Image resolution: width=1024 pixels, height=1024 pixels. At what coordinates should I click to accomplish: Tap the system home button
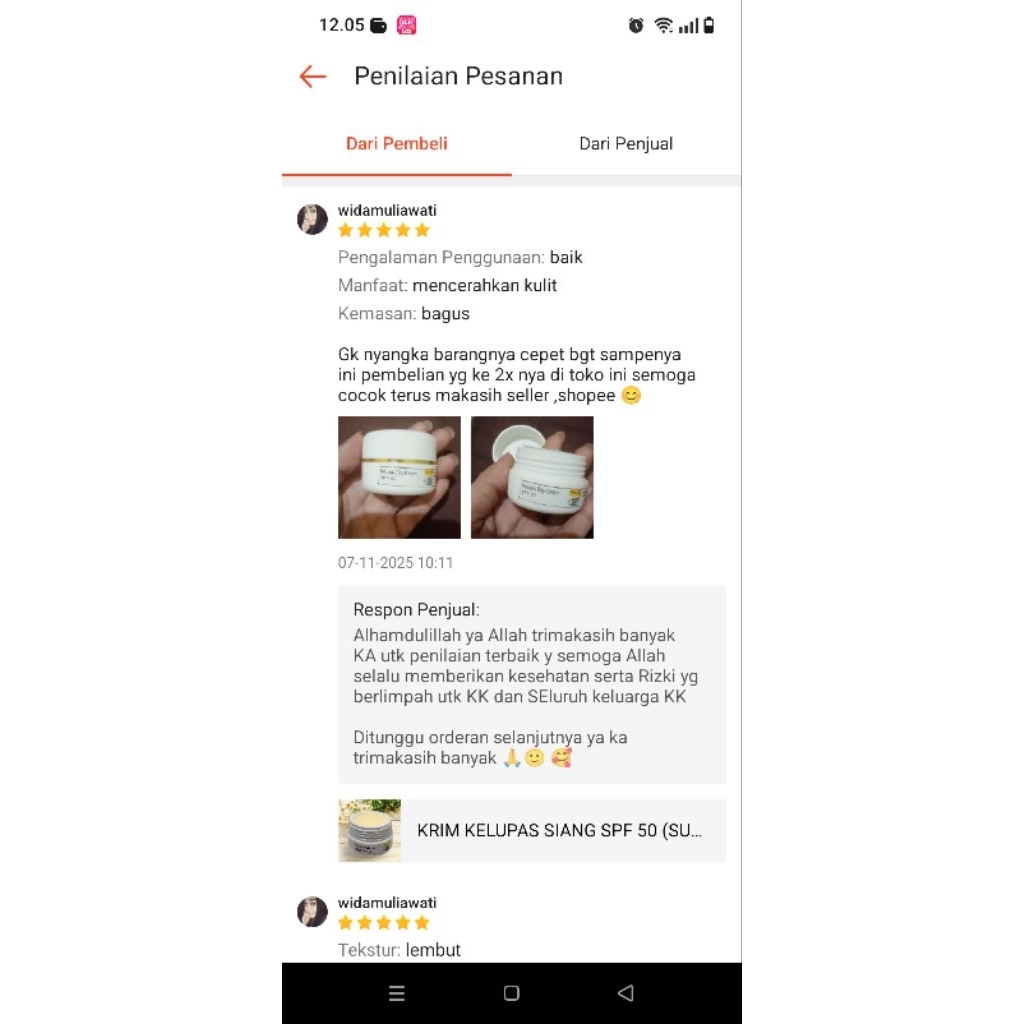[511, 993]
